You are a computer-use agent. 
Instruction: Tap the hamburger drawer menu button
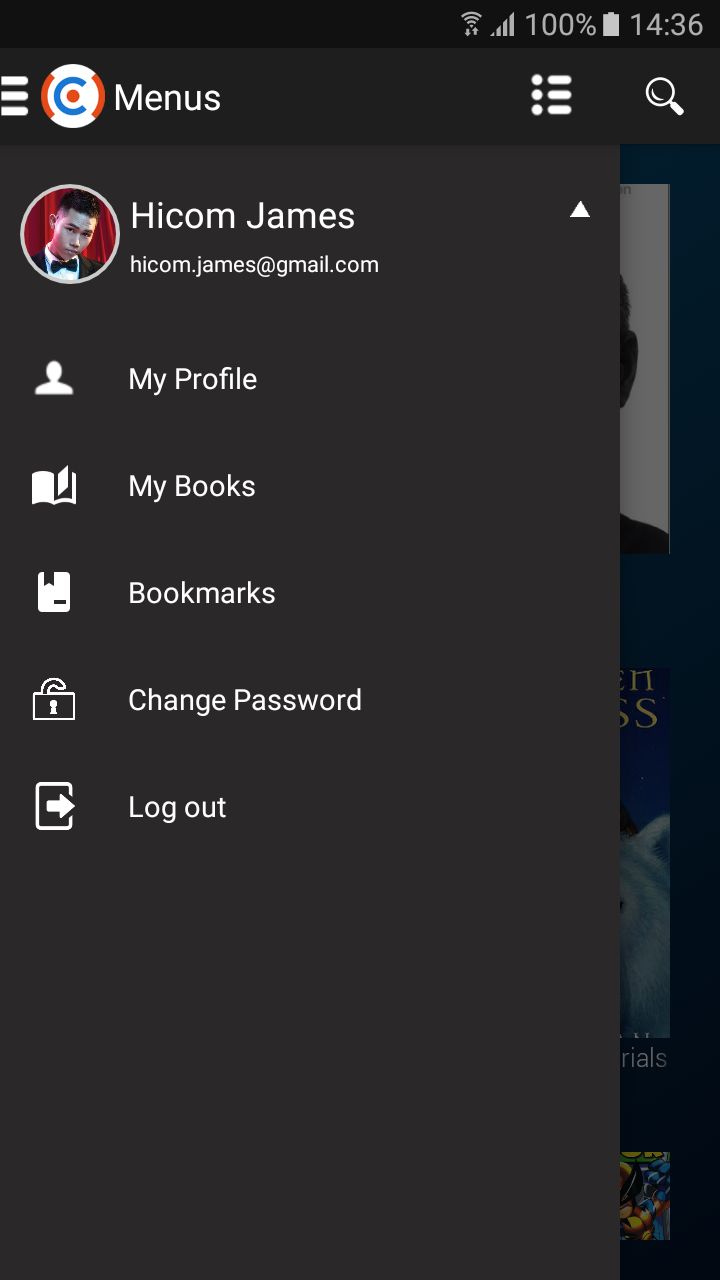point(14,96)
